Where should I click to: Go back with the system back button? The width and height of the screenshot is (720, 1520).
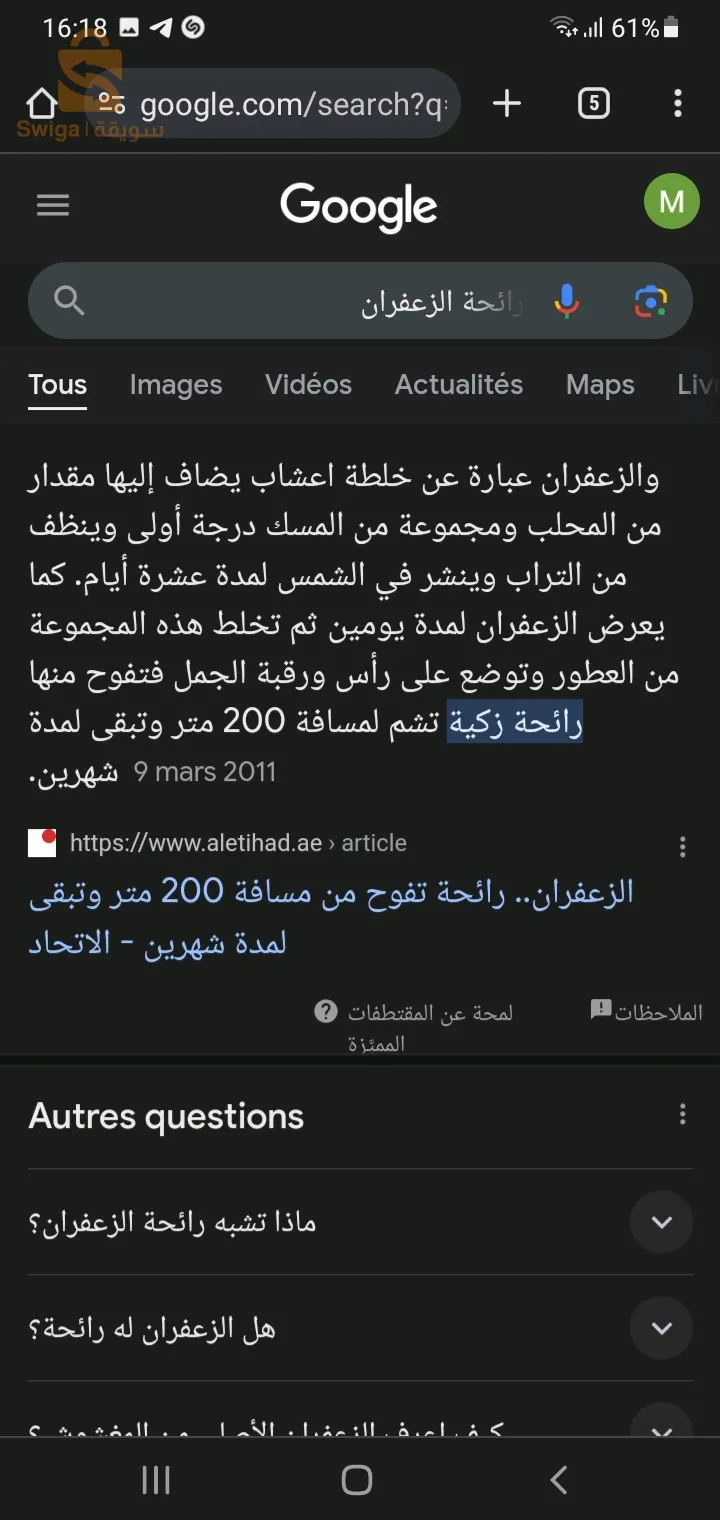coord(559,1480)
